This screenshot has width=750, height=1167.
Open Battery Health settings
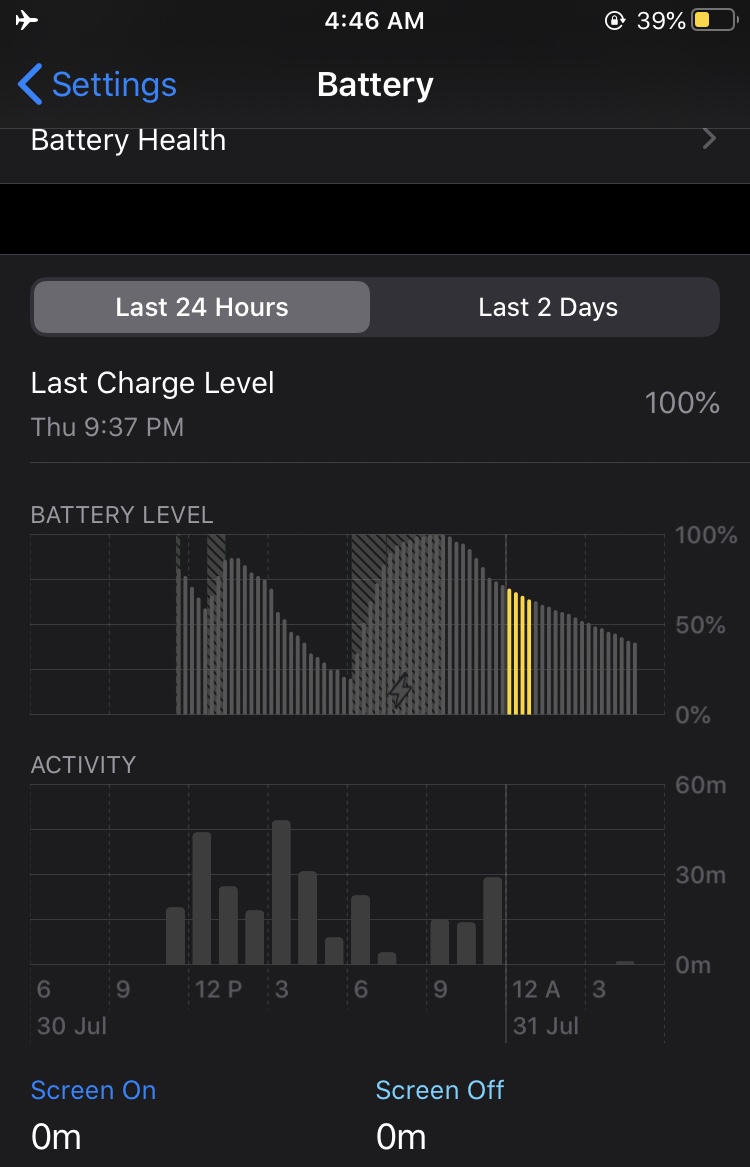pos(374,141)
